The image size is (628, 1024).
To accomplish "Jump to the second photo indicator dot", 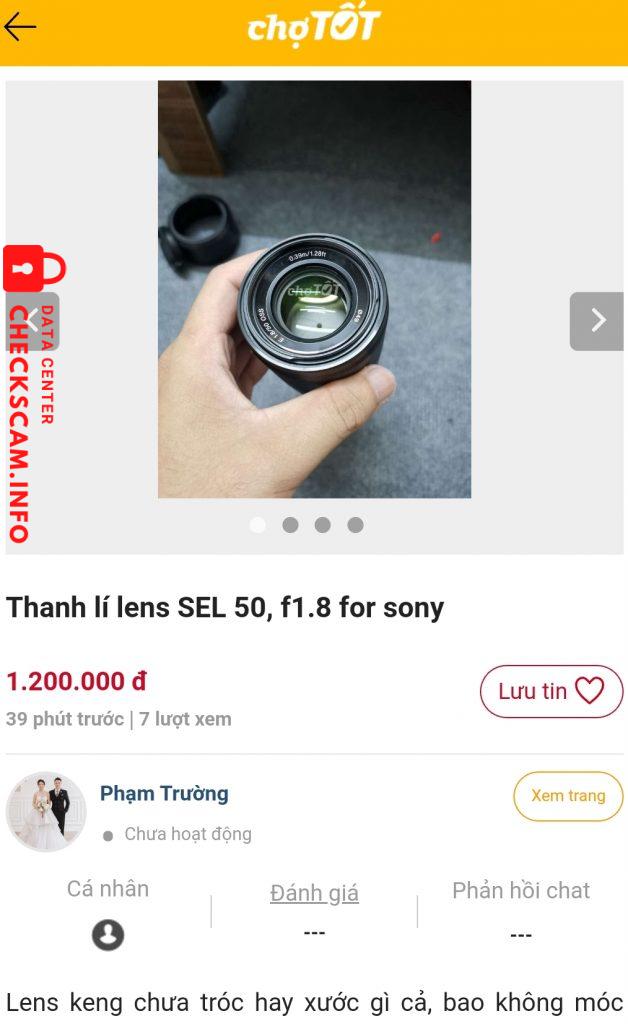I will 290,525.
